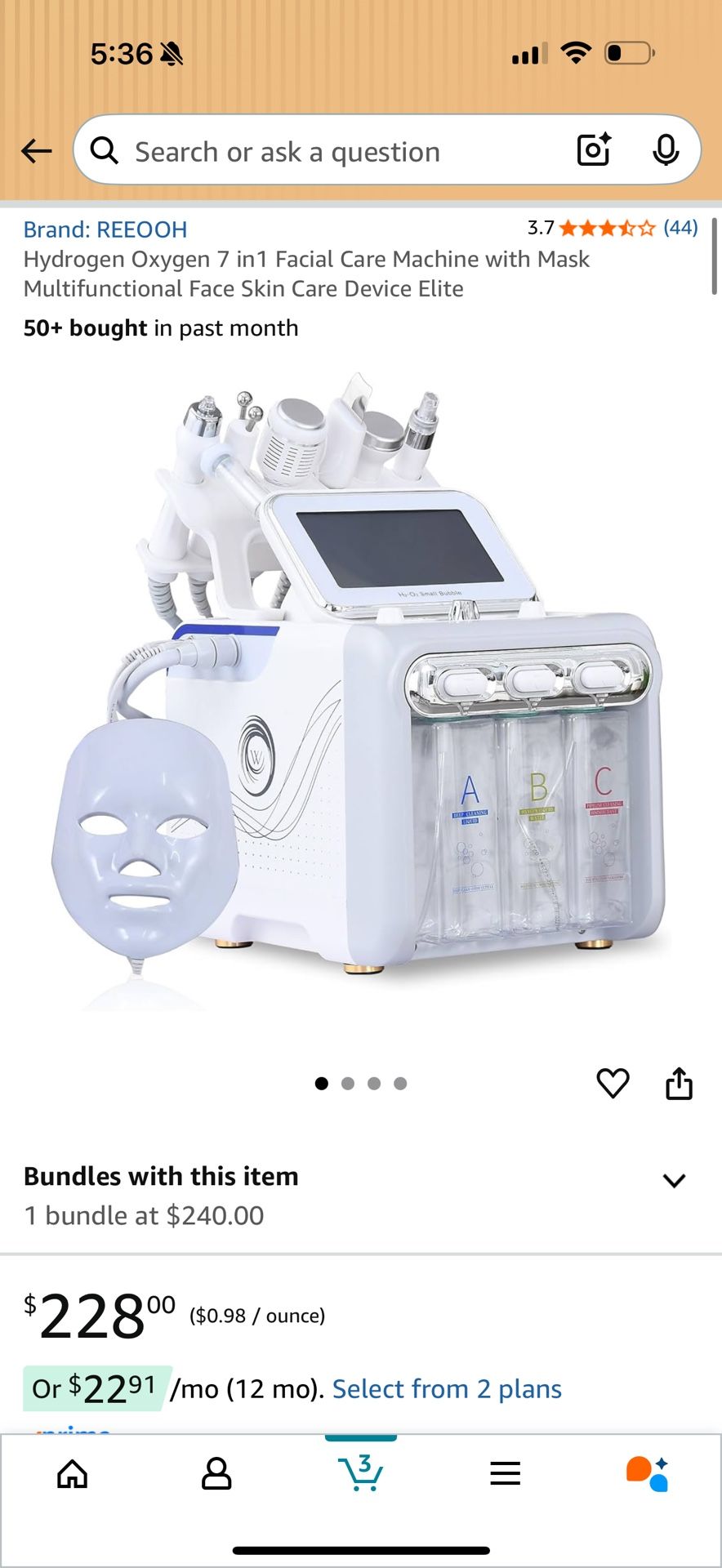
Task: Go to the Home tab
Action: (73, 1474)
